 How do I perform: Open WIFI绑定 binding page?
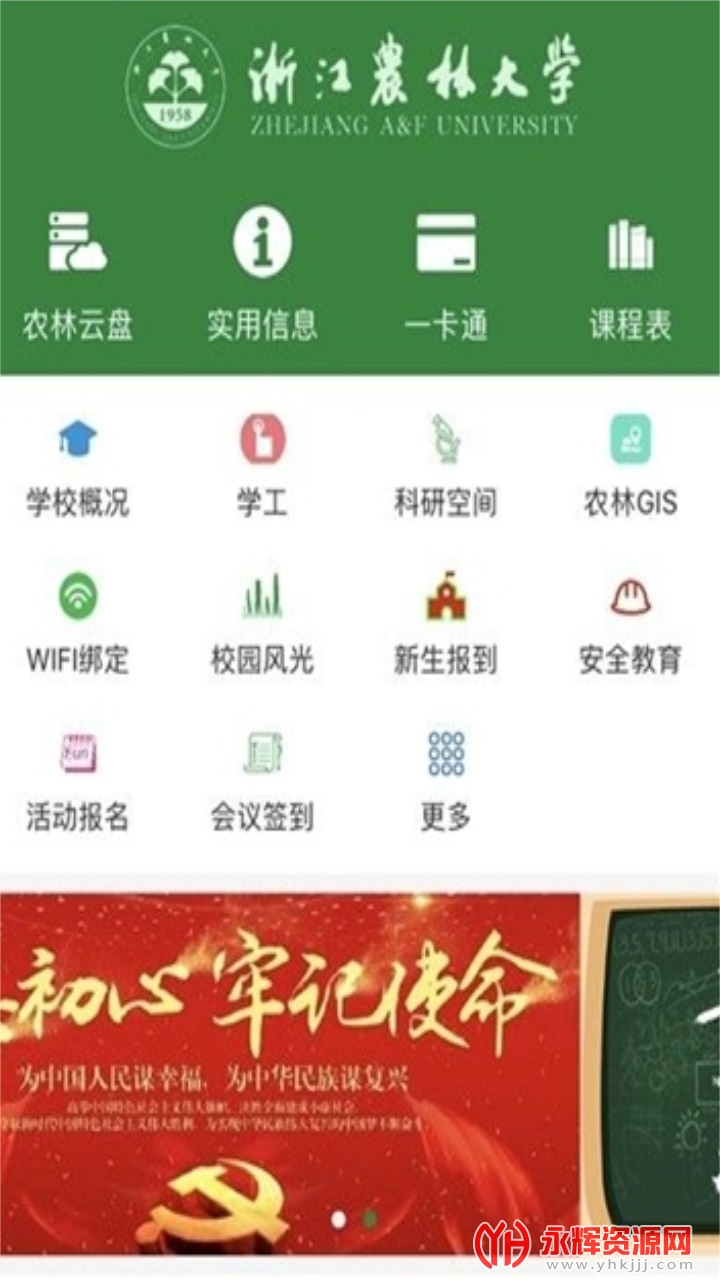point(78,622)
